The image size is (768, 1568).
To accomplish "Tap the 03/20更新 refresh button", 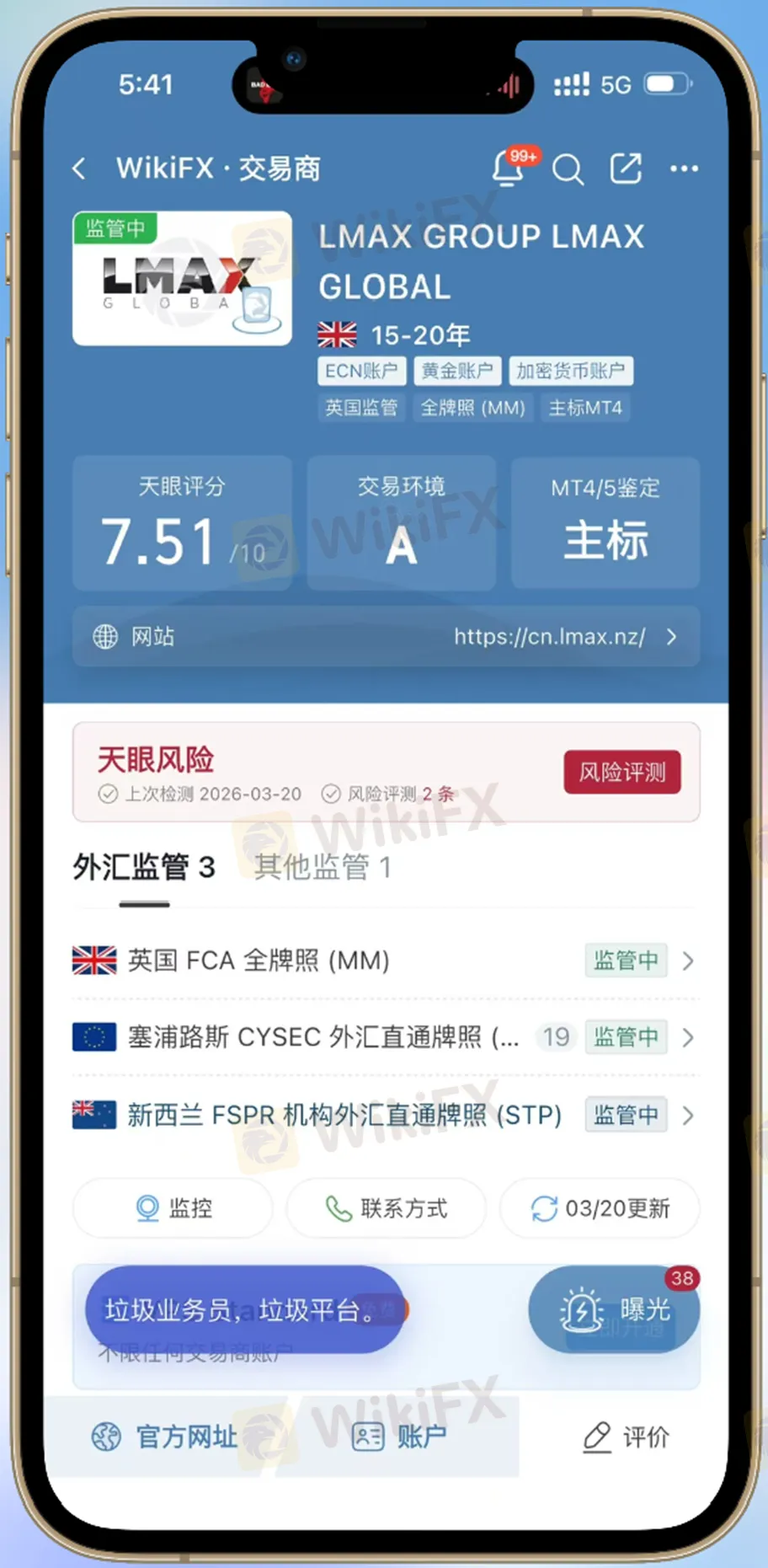I will point(600,1208).
